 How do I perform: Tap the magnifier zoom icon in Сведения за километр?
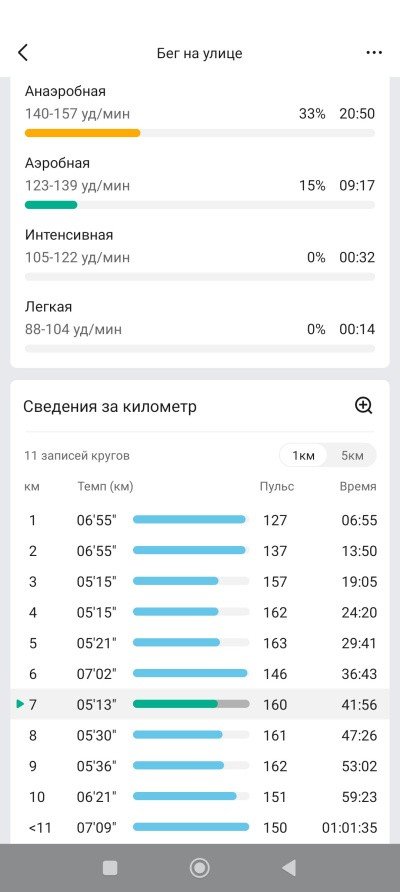[364, 406]
